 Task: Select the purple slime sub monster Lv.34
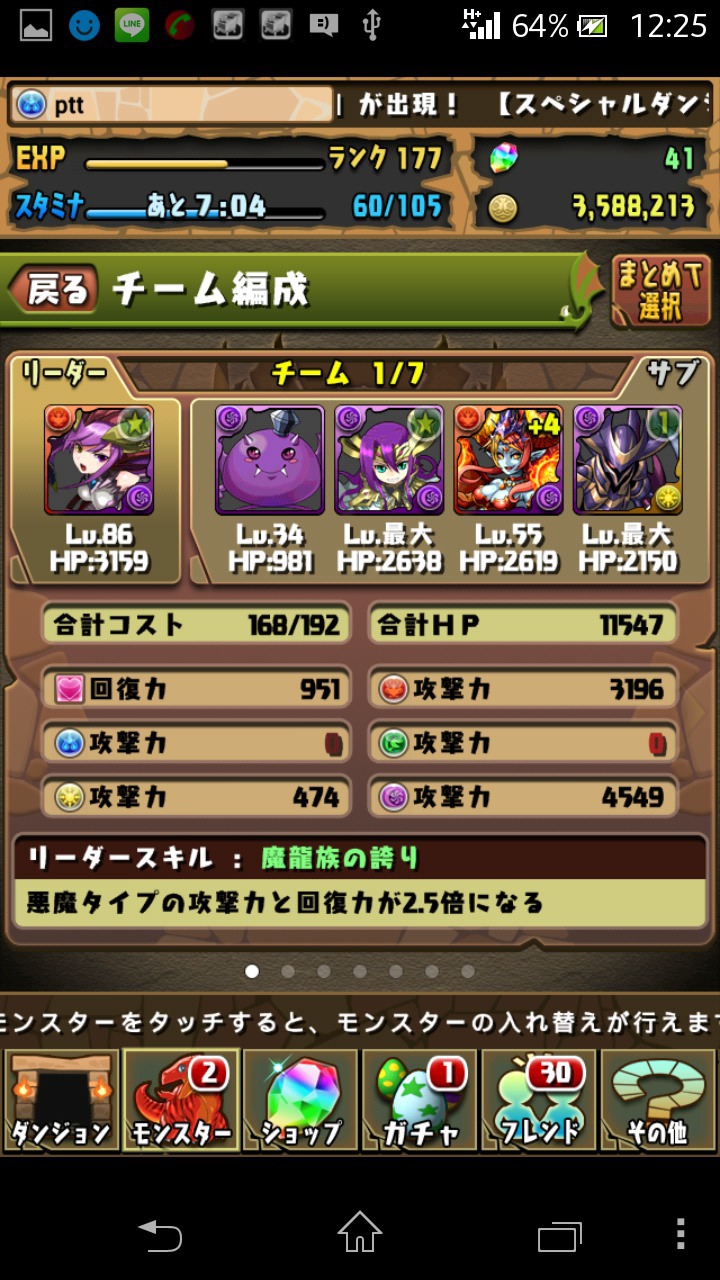pyautogui.click(x=269, y=460)
